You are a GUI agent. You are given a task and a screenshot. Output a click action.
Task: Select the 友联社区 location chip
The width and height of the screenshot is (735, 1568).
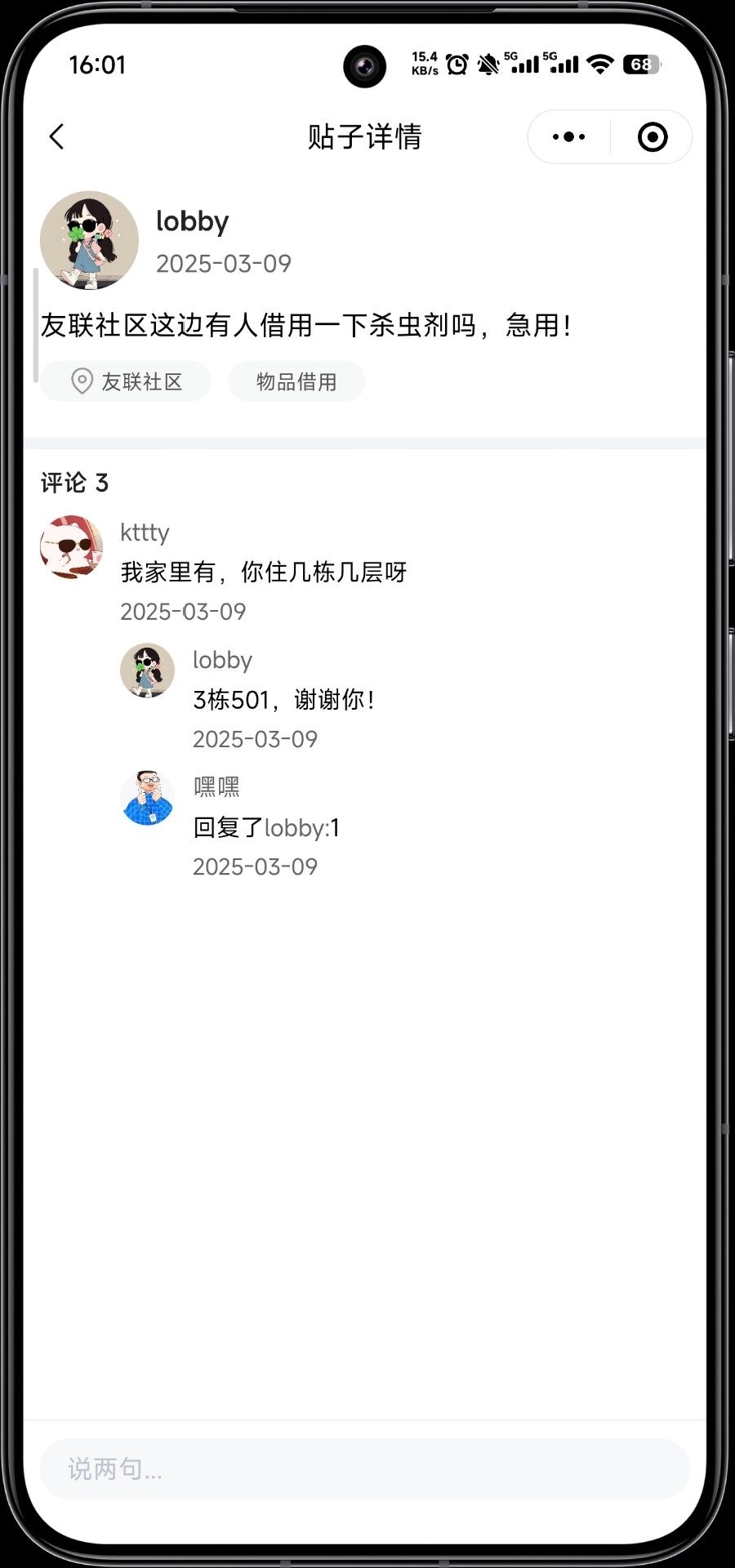coord(127,381)
